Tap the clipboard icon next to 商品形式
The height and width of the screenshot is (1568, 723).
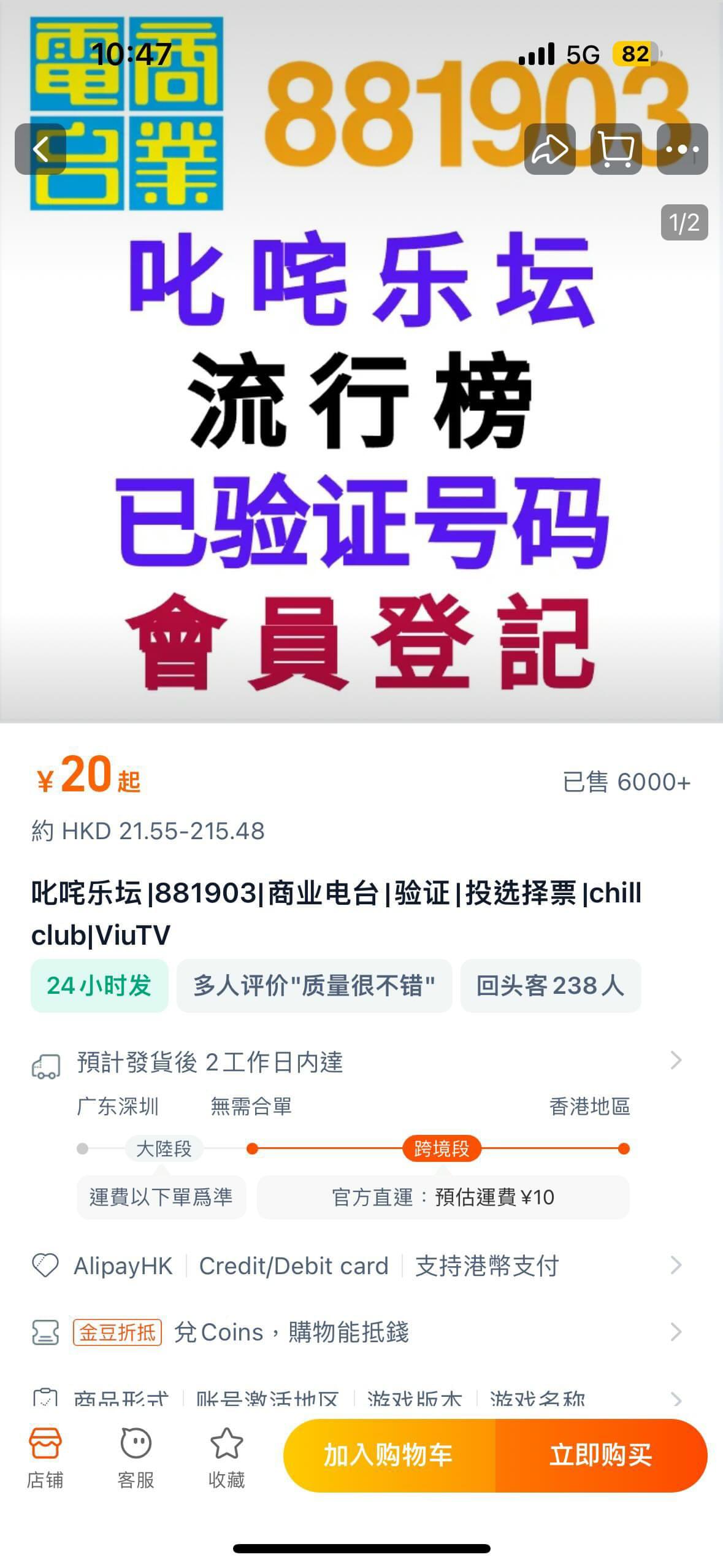pos(45,1399)
